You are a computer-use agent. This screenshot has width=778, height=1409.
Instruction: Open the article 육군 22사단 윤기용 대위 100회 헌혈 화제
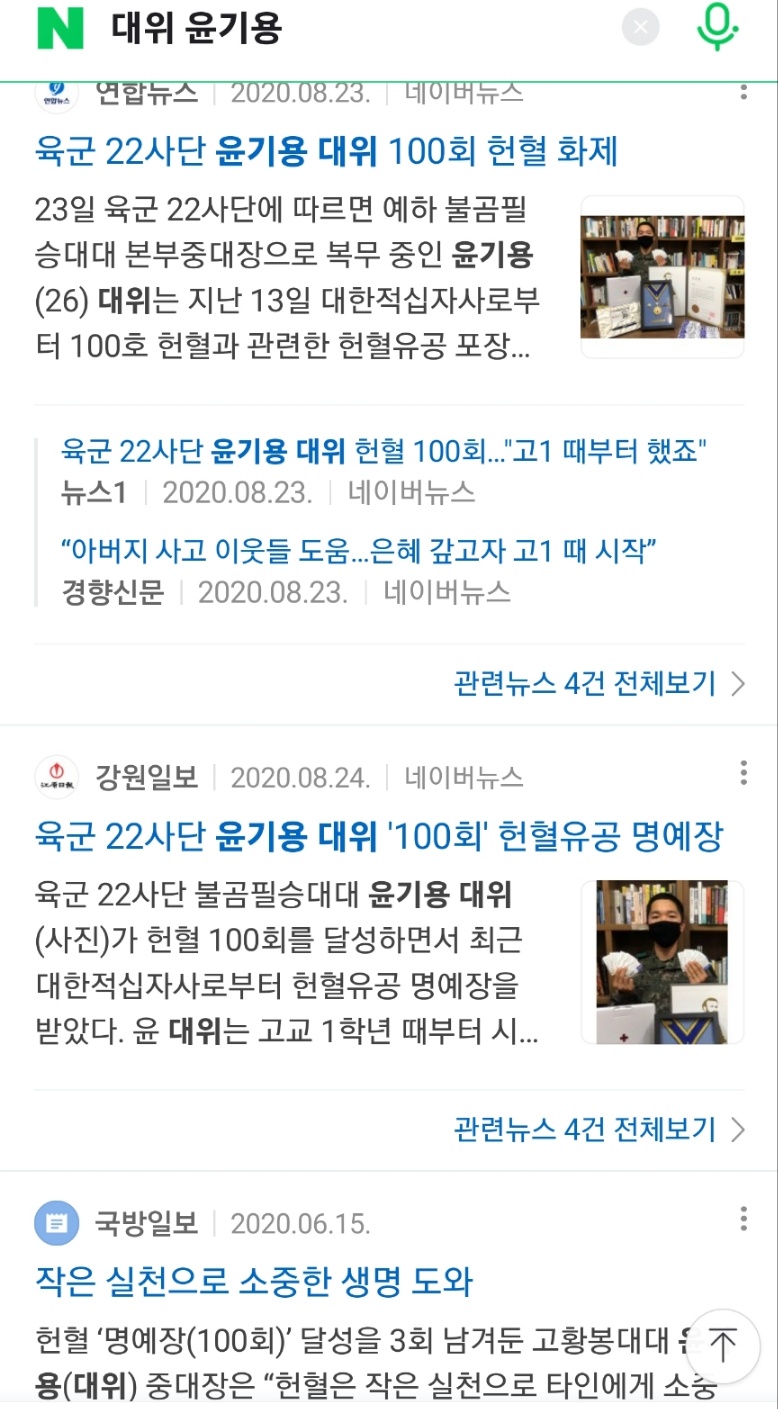click(x=326, y=151)
